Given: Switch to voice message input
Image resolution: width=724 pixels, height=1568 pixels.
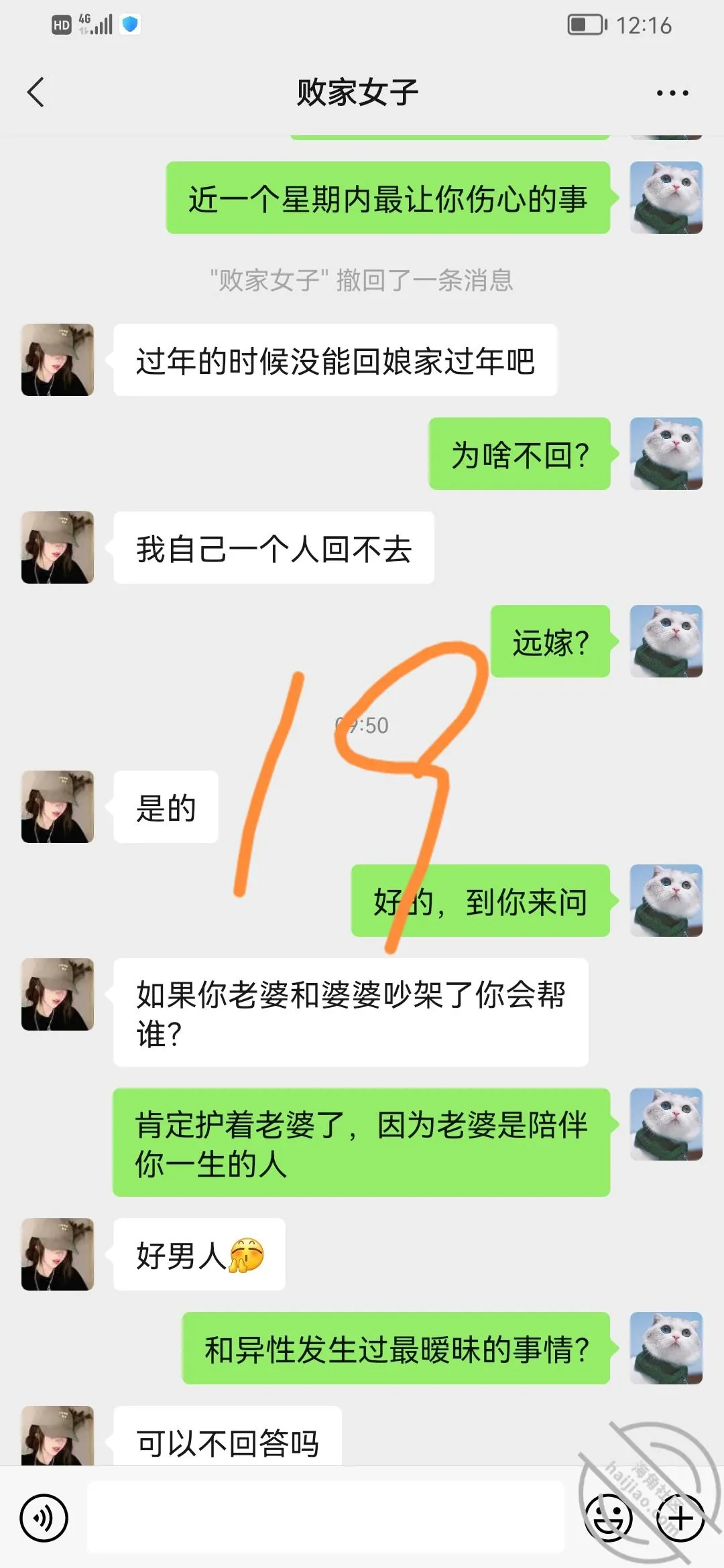Looking at the screenshot, I should coord(44,1518).
